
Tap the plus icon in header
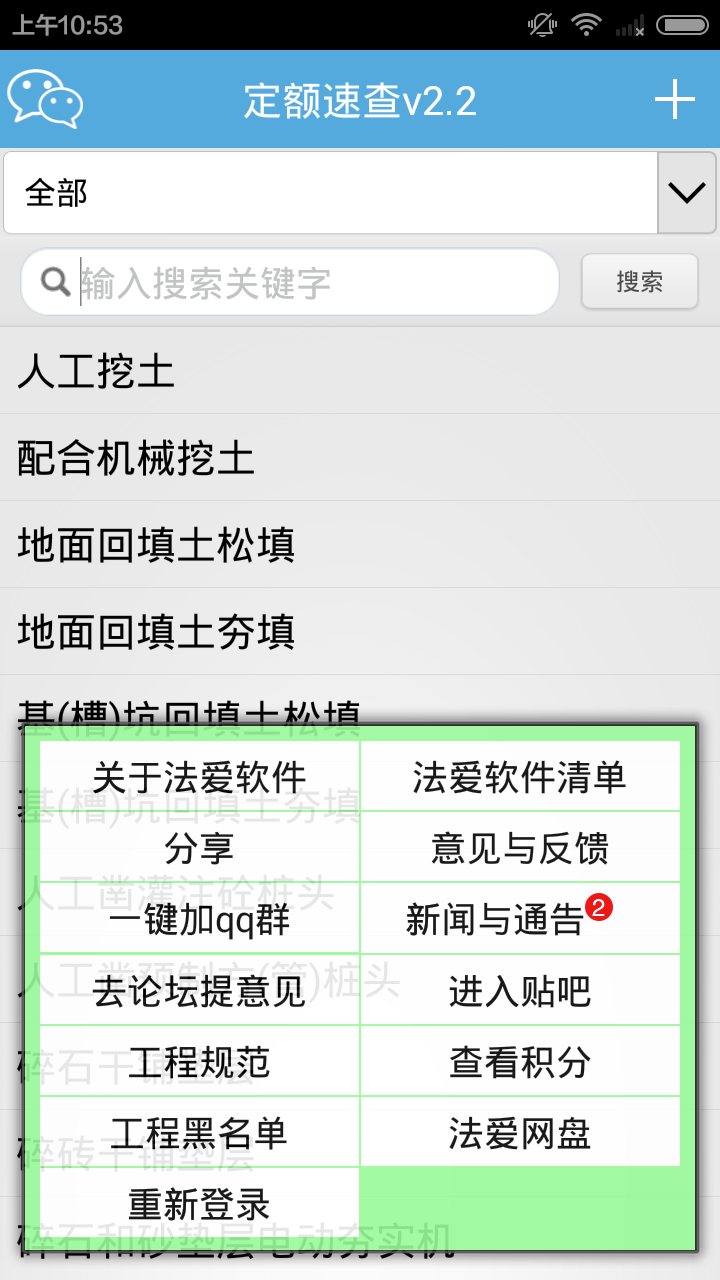click(x=674, y=99)
